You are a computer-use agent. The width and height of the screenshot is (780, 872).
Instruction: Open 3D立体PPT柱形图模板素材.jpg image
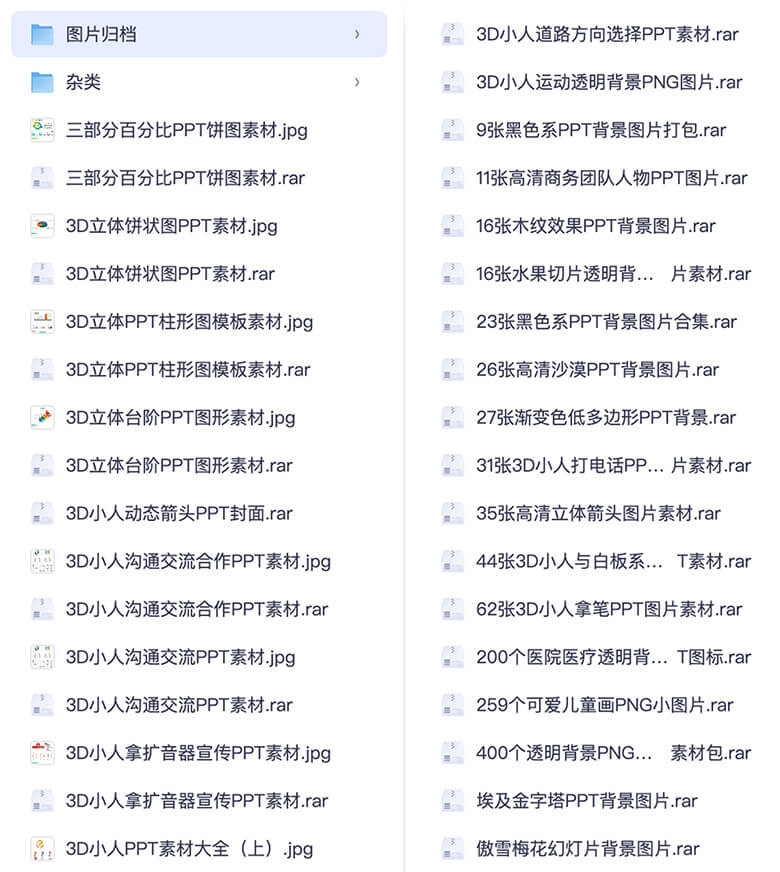tap(189, 322)
